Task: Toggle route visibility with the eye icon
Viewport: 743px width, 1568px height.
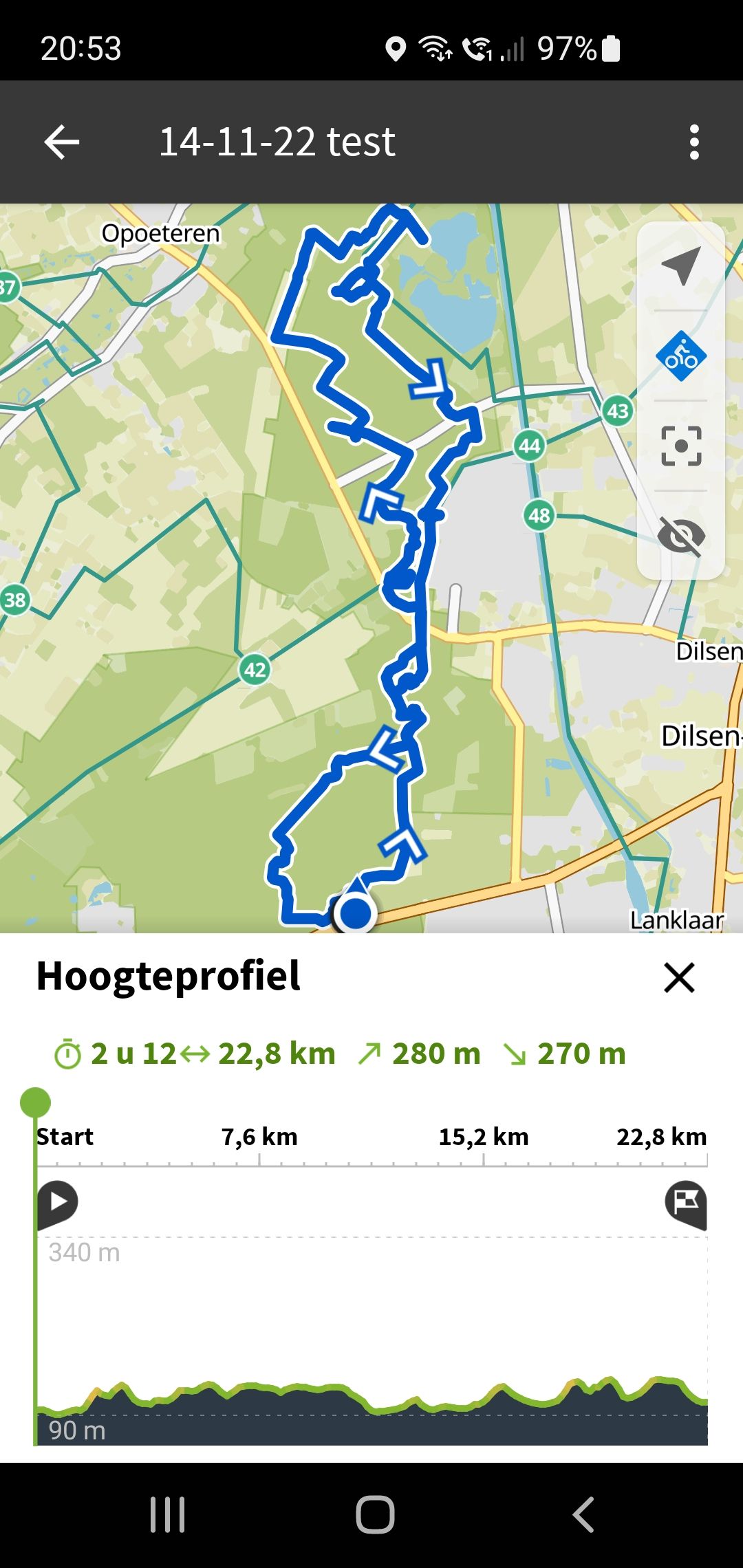Action: [x=680, y=535]
